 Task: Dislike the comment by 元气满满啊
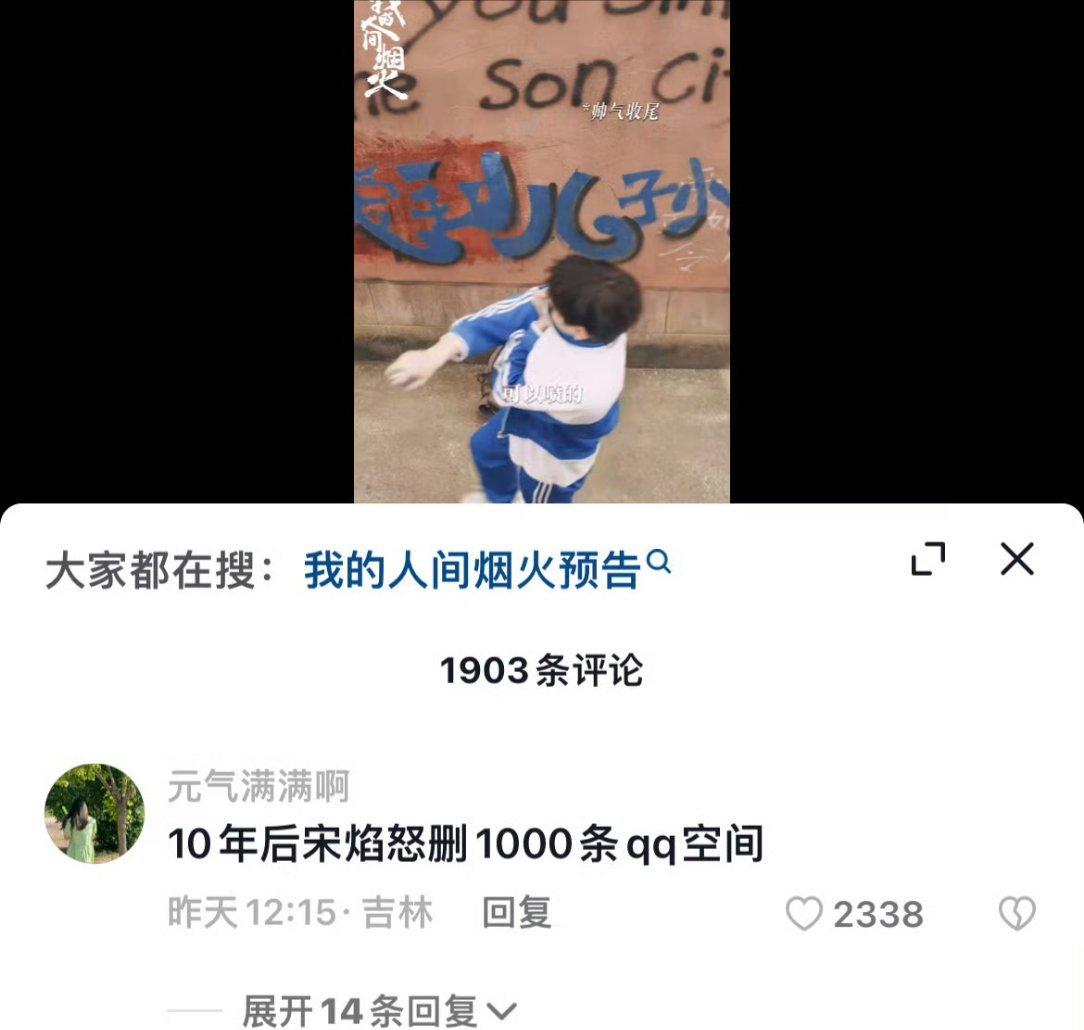[1017, 913]
